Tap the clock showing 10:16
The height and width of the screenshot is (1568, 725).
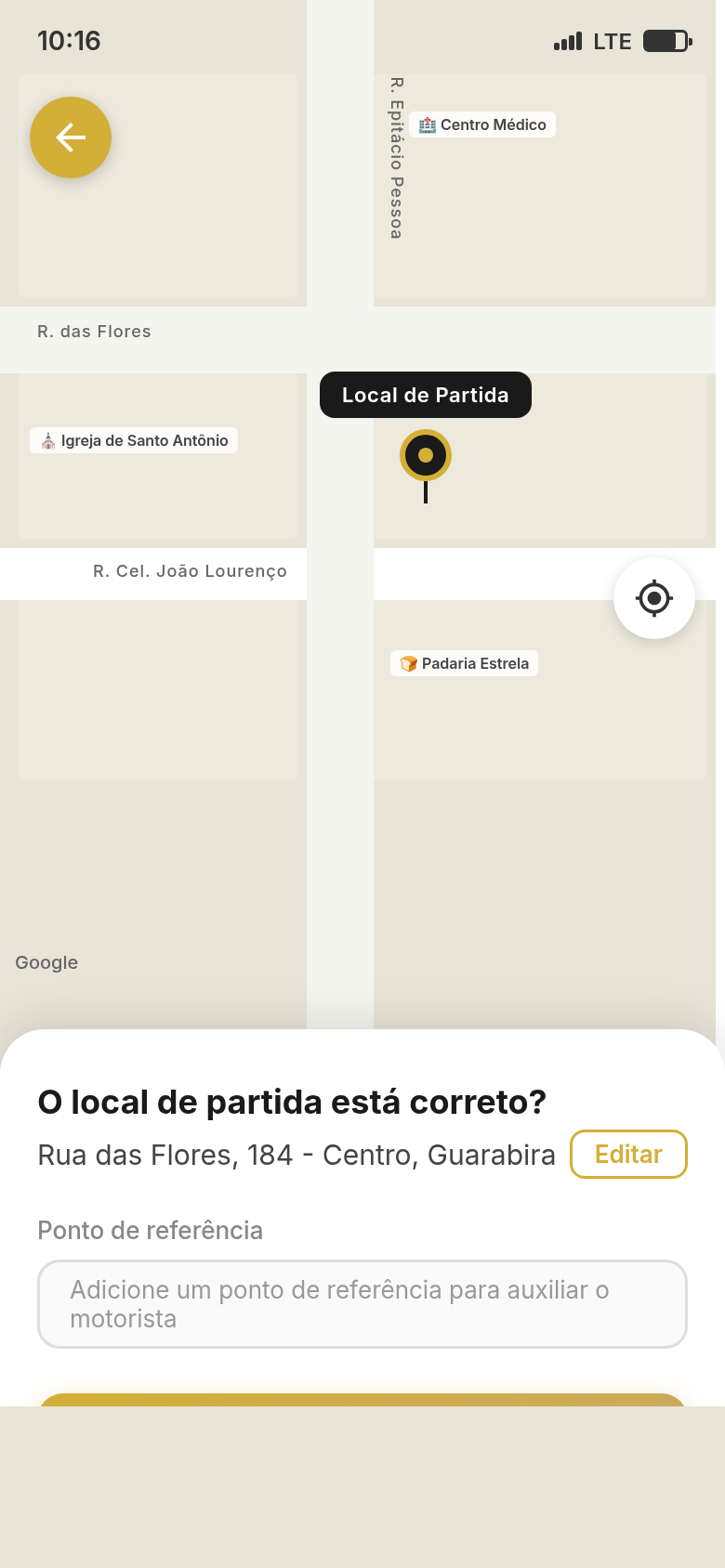(68, 41)
